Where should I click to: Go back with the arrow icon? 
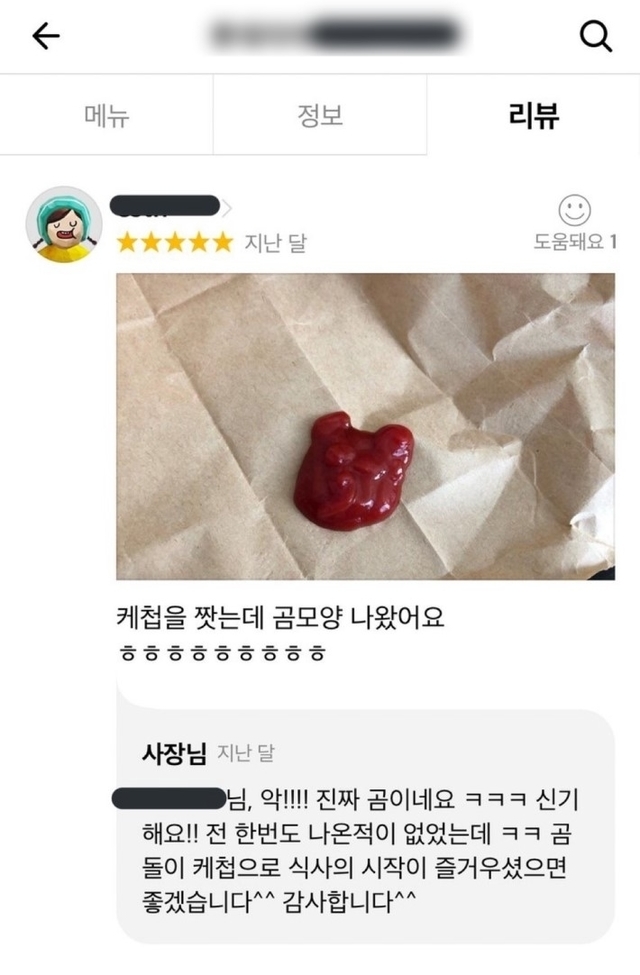click(x=46, y=37)
